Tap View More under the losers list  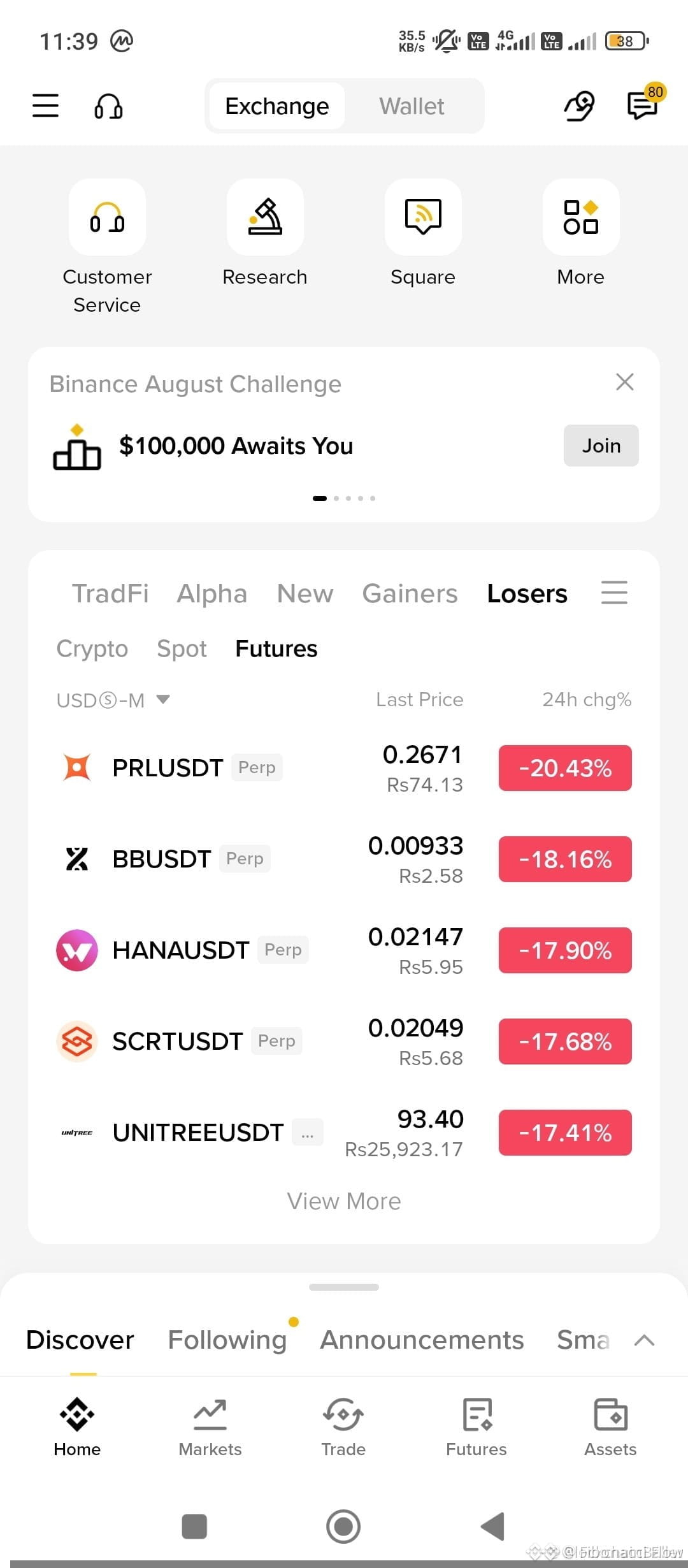[344, 1201]
